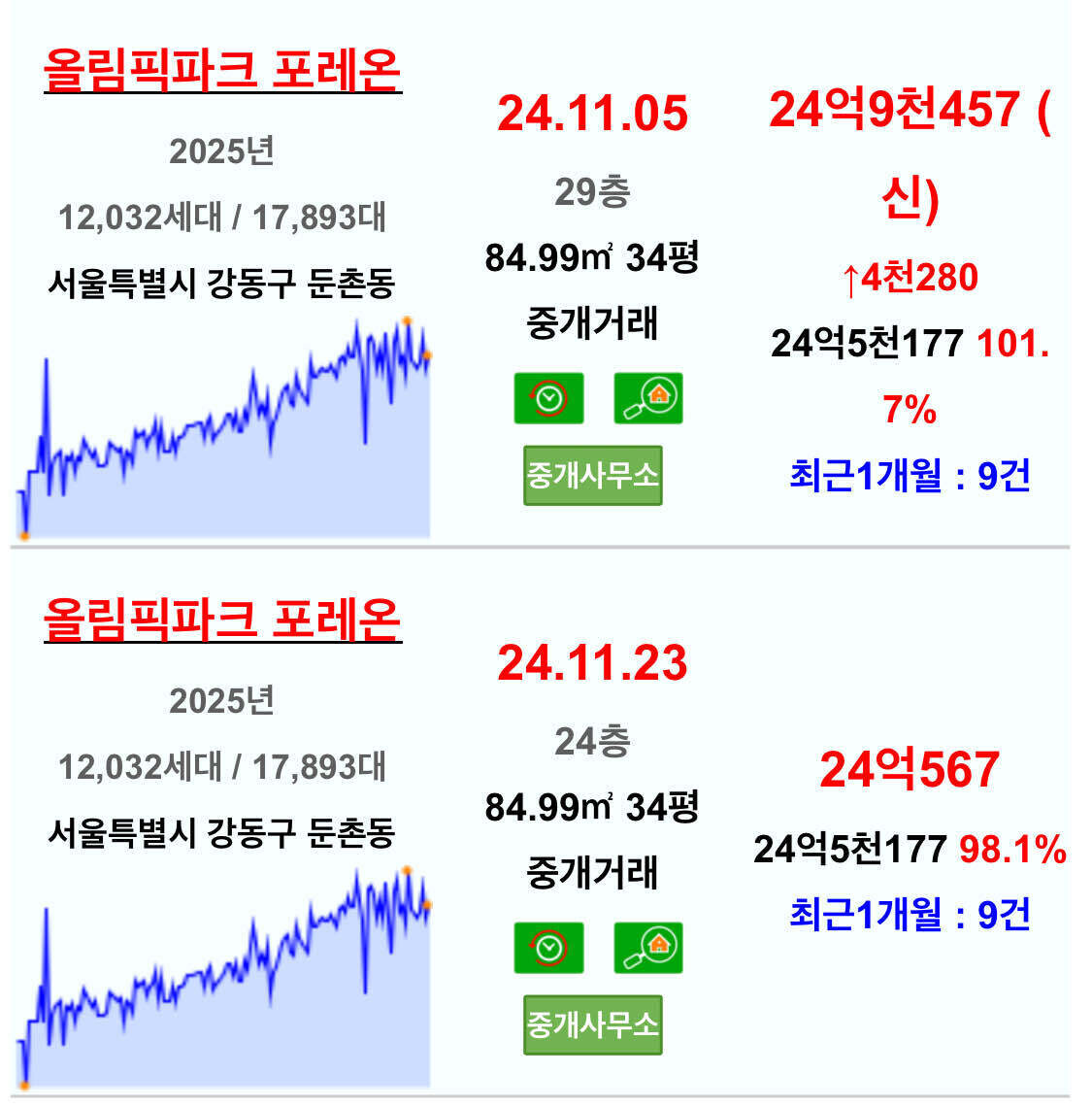Open the upper price trend chart thumbnail
This screenshot has height=1107, width=1092.
pos(218,427)
